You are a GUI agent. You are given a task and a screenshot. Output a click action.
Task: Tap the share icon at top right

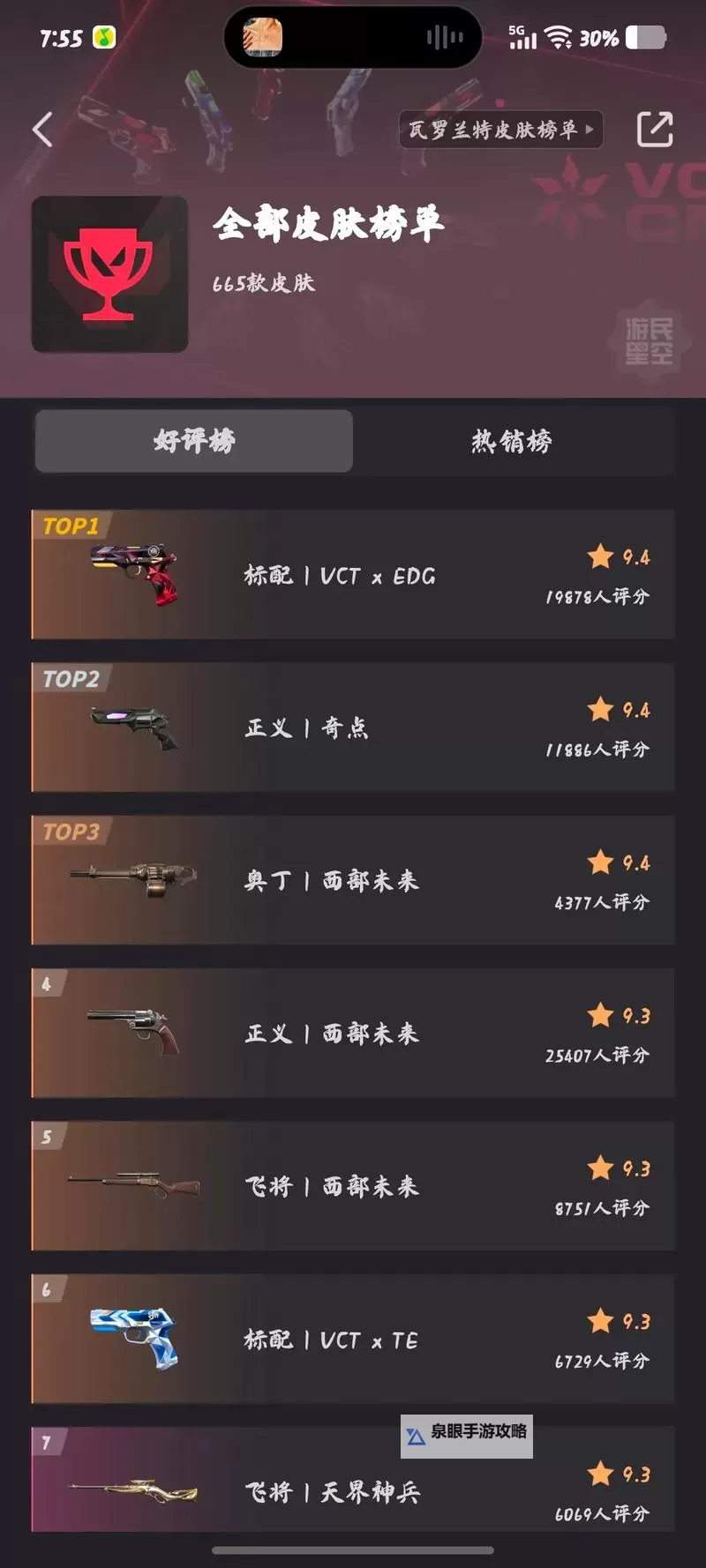(657, 129)
